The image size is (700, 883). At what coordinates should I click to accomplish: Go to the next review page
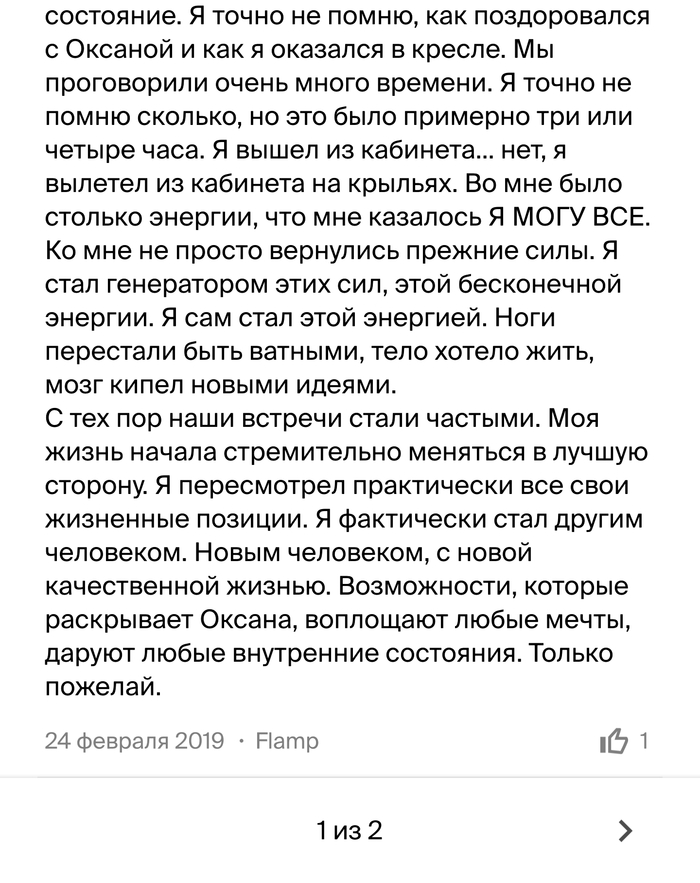(626, 830)
